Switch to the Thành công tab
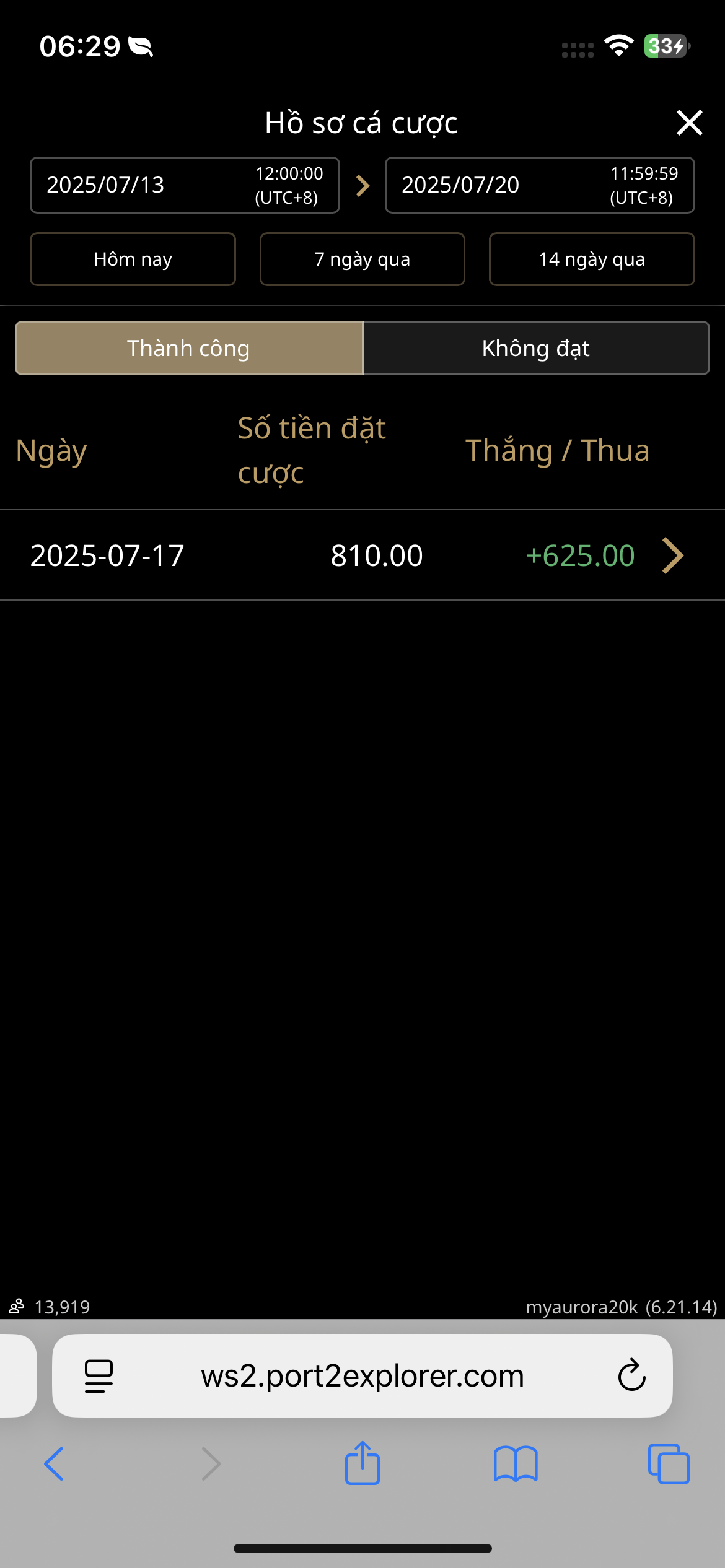 click(189, 348)
